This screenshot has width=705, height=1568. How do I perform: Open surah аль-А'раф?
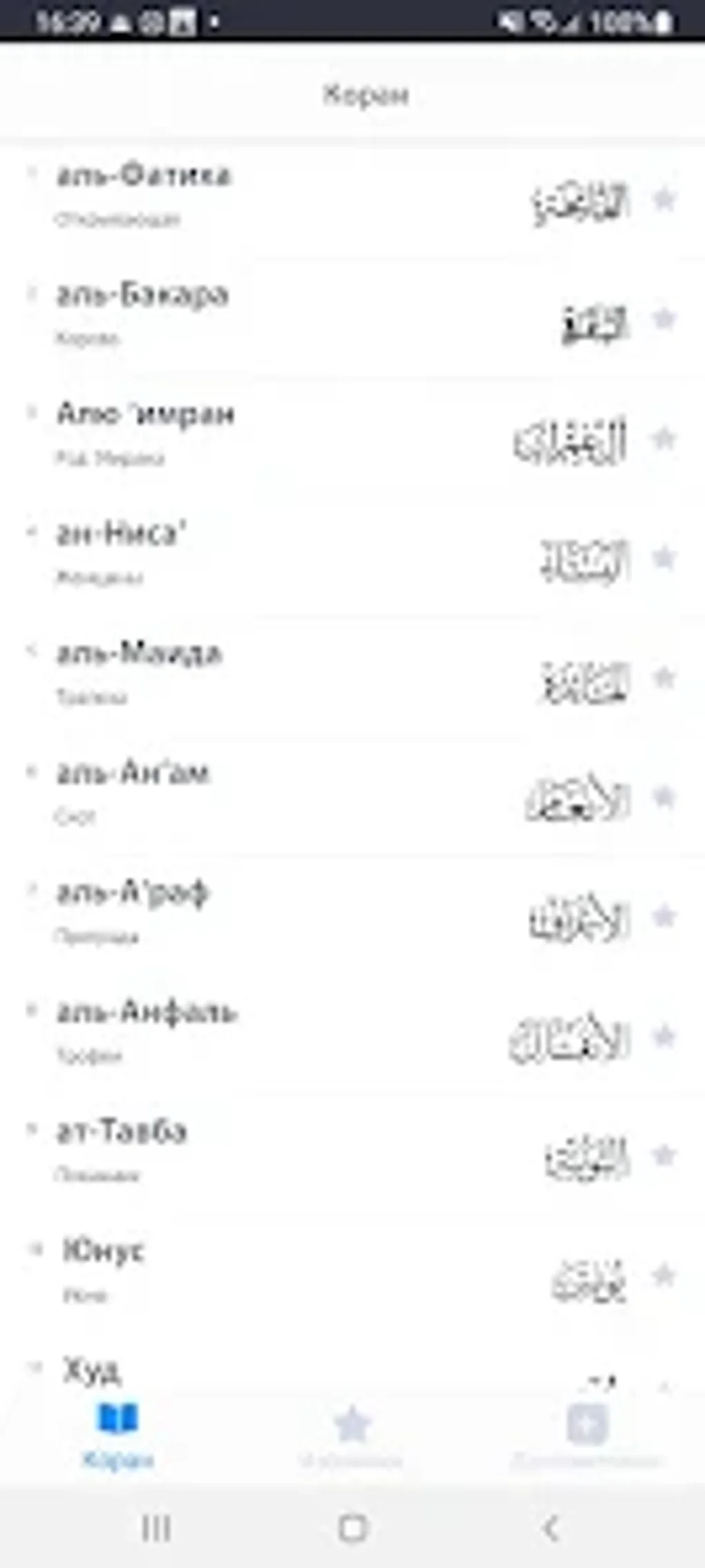pos(276,913)
